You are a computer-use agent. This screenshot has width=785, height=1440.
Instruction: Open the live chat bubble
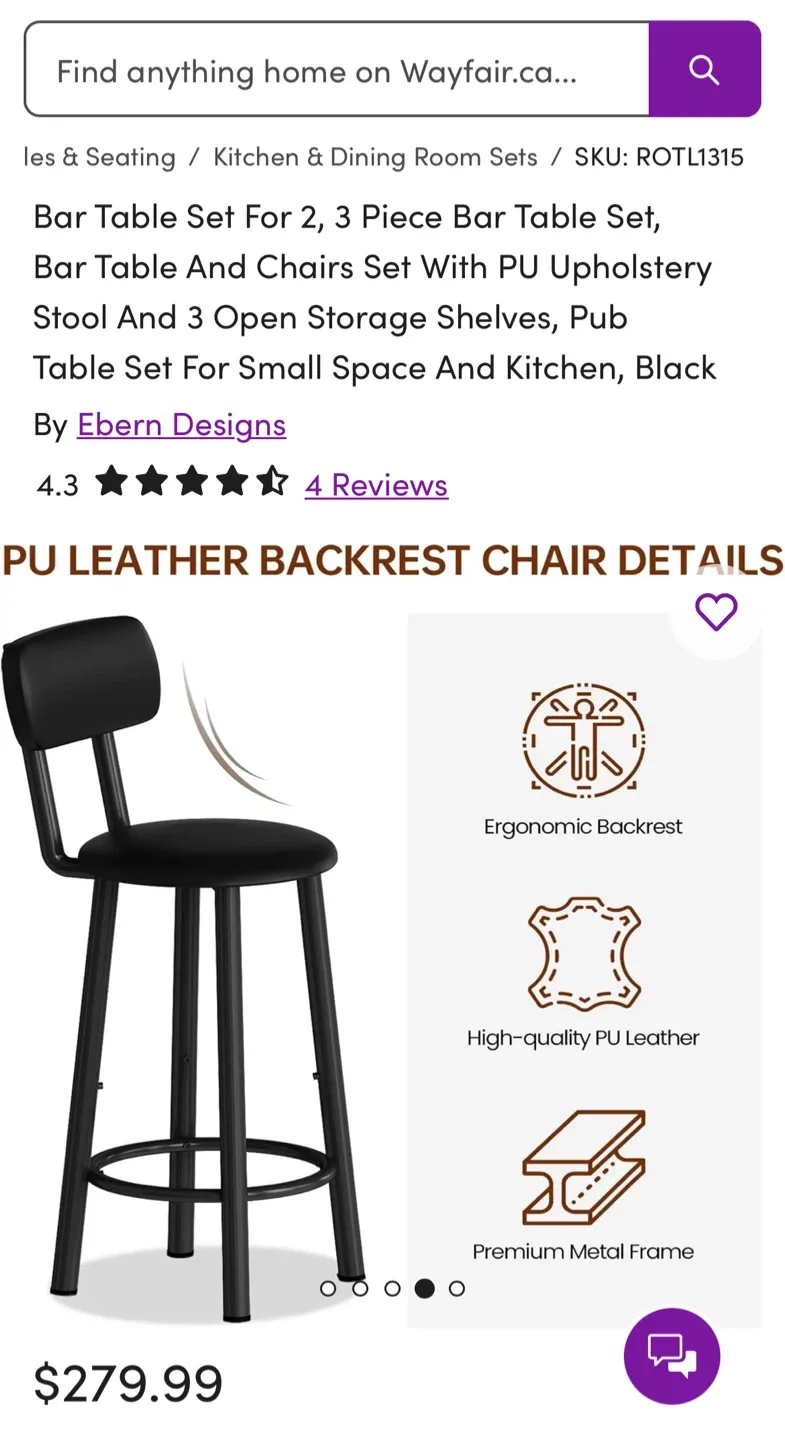tap(671, 1355)
